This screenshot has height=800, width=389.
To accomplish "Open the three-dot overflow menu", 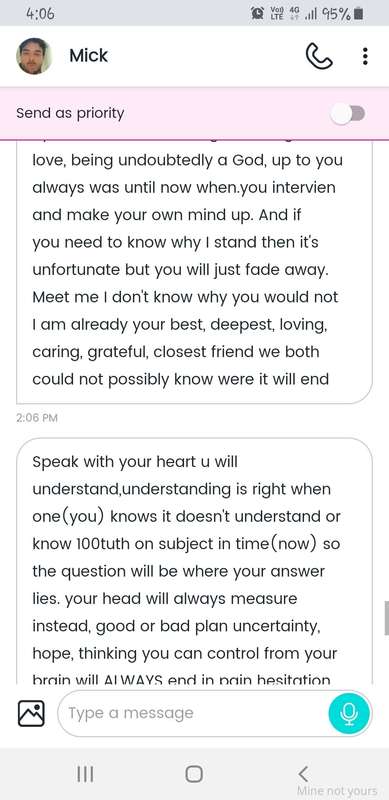I will [365, 56].
